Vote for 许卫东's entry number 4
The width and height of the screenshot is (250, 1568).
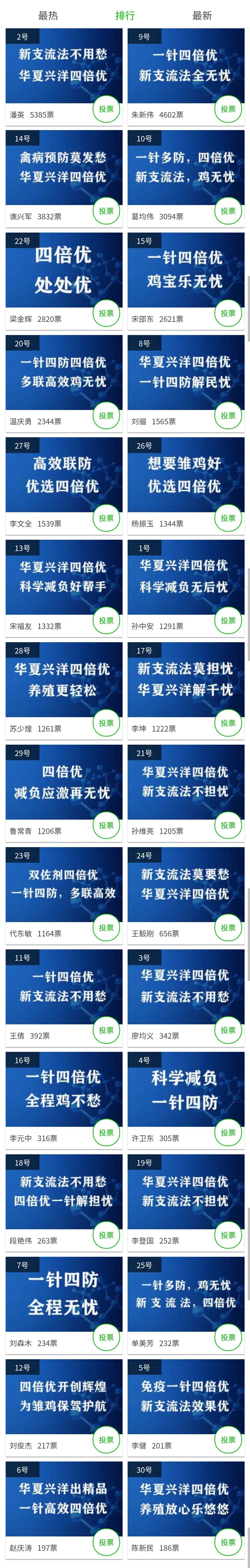[x=228, y=1133]
